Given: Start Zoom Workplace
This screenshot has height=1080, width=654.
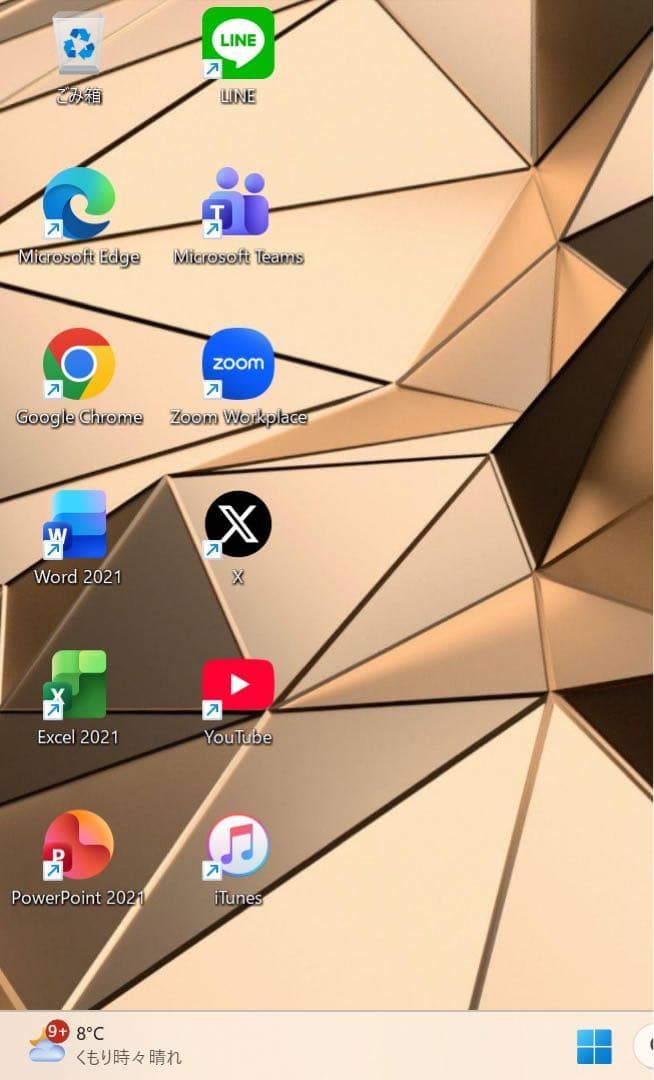Looking at the screenshot, I should coord(238,364).
